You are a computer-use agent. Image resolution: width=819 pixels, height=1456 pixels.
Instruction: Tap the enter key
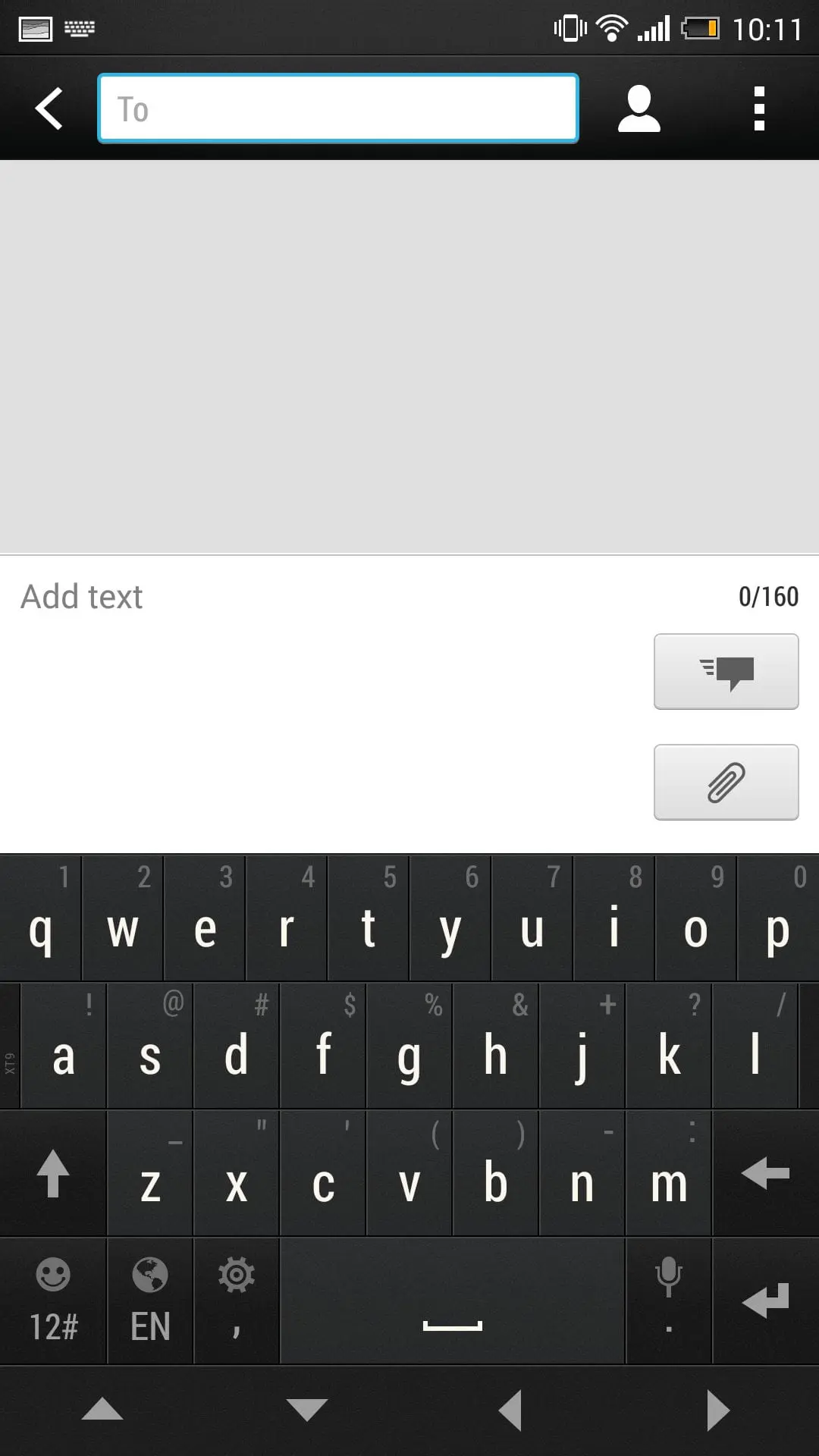(766, 1301)
